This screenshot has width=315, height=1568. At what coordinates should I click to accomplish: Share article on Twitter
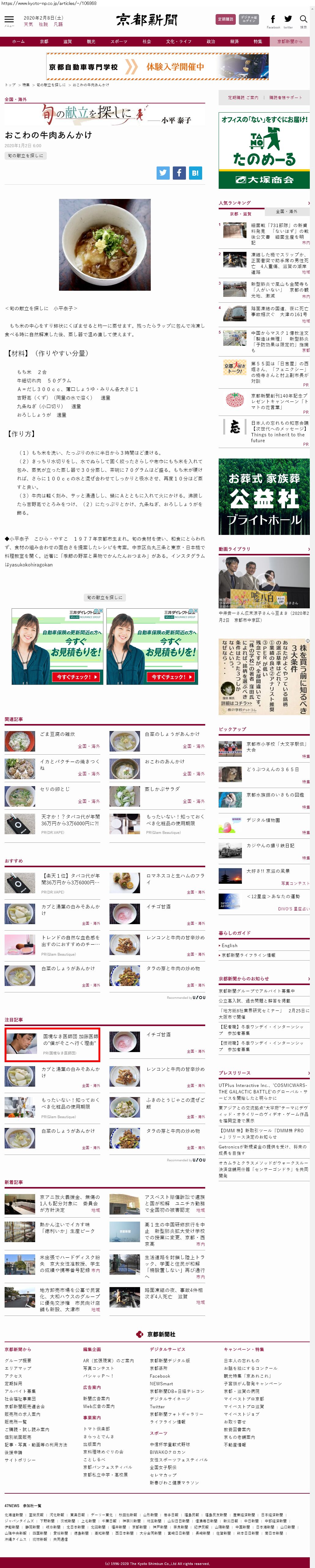(162, 173)
